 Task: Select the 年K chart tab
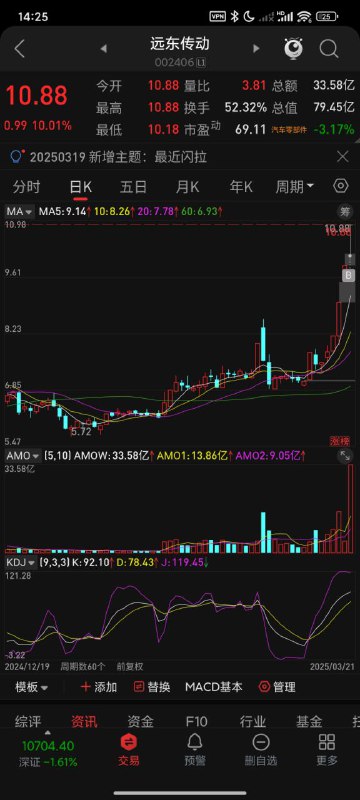click(241, 187)
